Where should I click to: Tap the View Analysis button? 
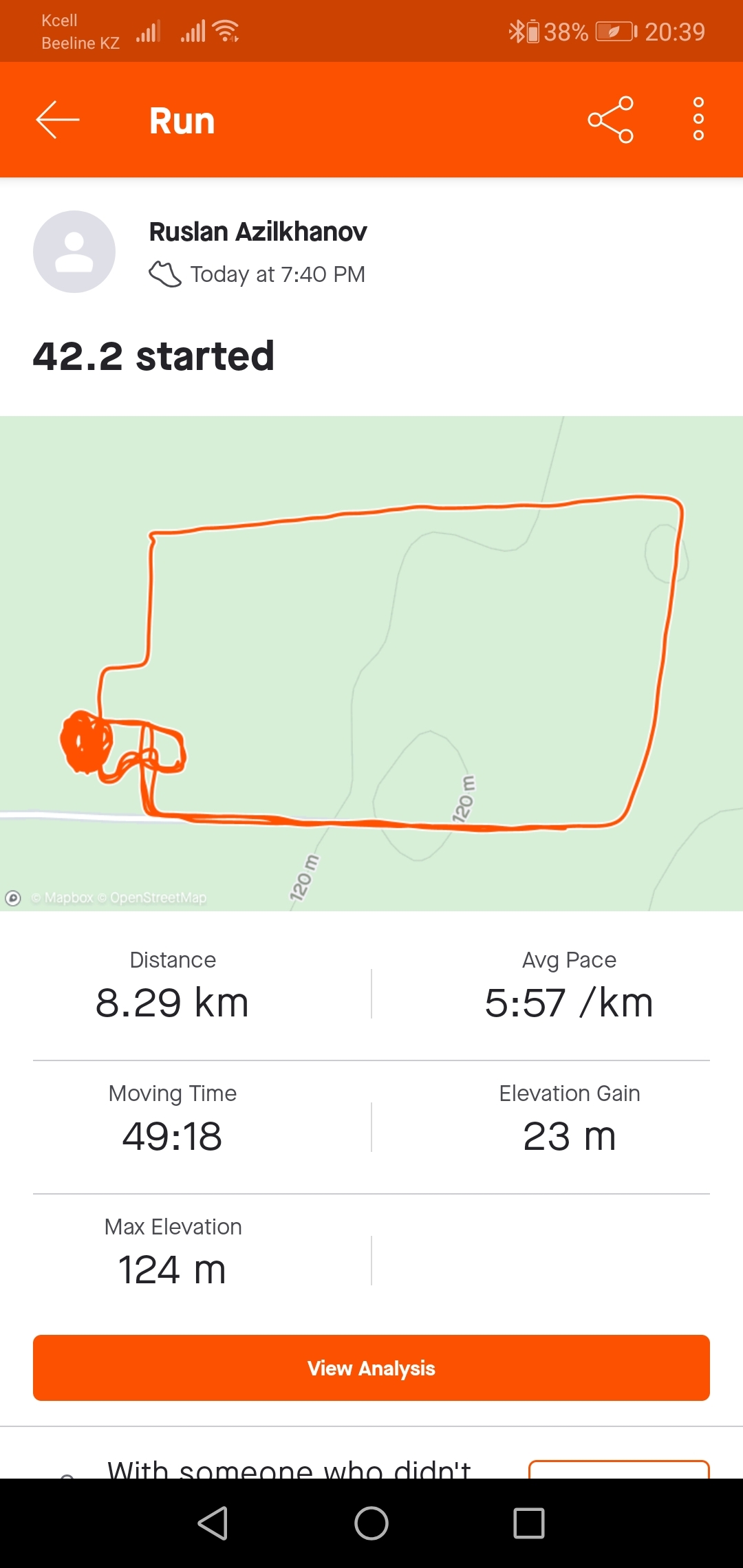click(371, 1368)
